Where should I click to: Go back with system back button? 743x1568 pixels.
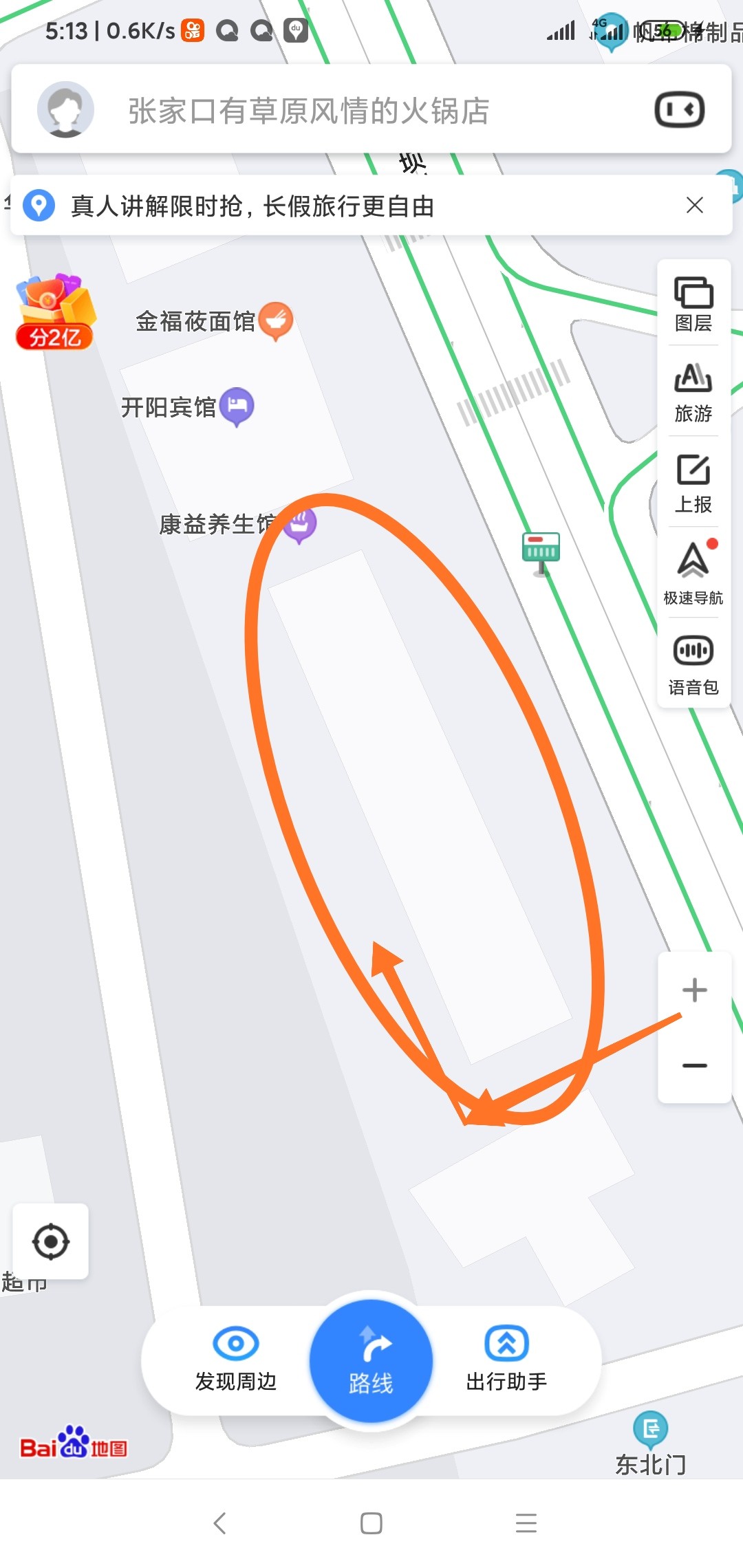220,1523
